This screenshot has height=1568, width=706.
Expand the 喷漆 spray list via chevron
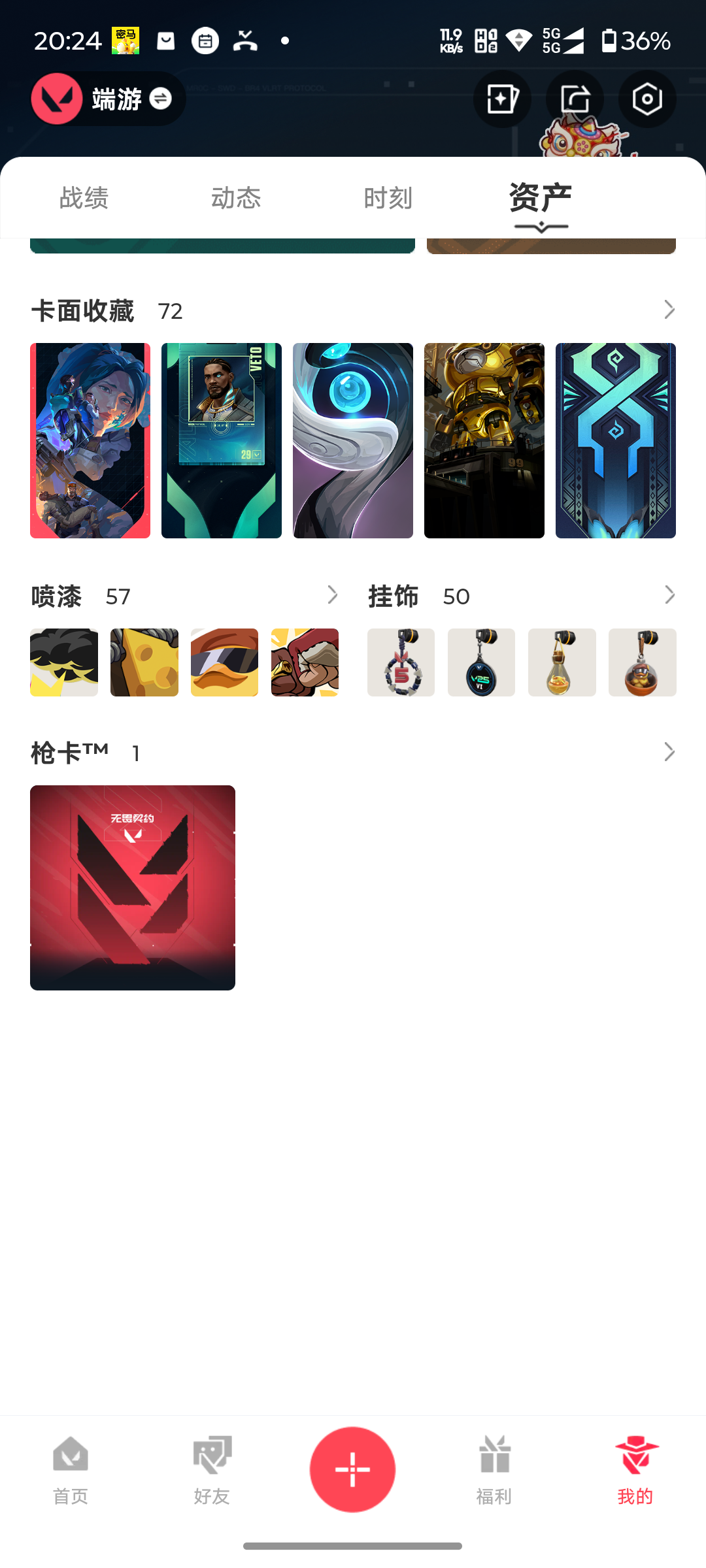333,595
